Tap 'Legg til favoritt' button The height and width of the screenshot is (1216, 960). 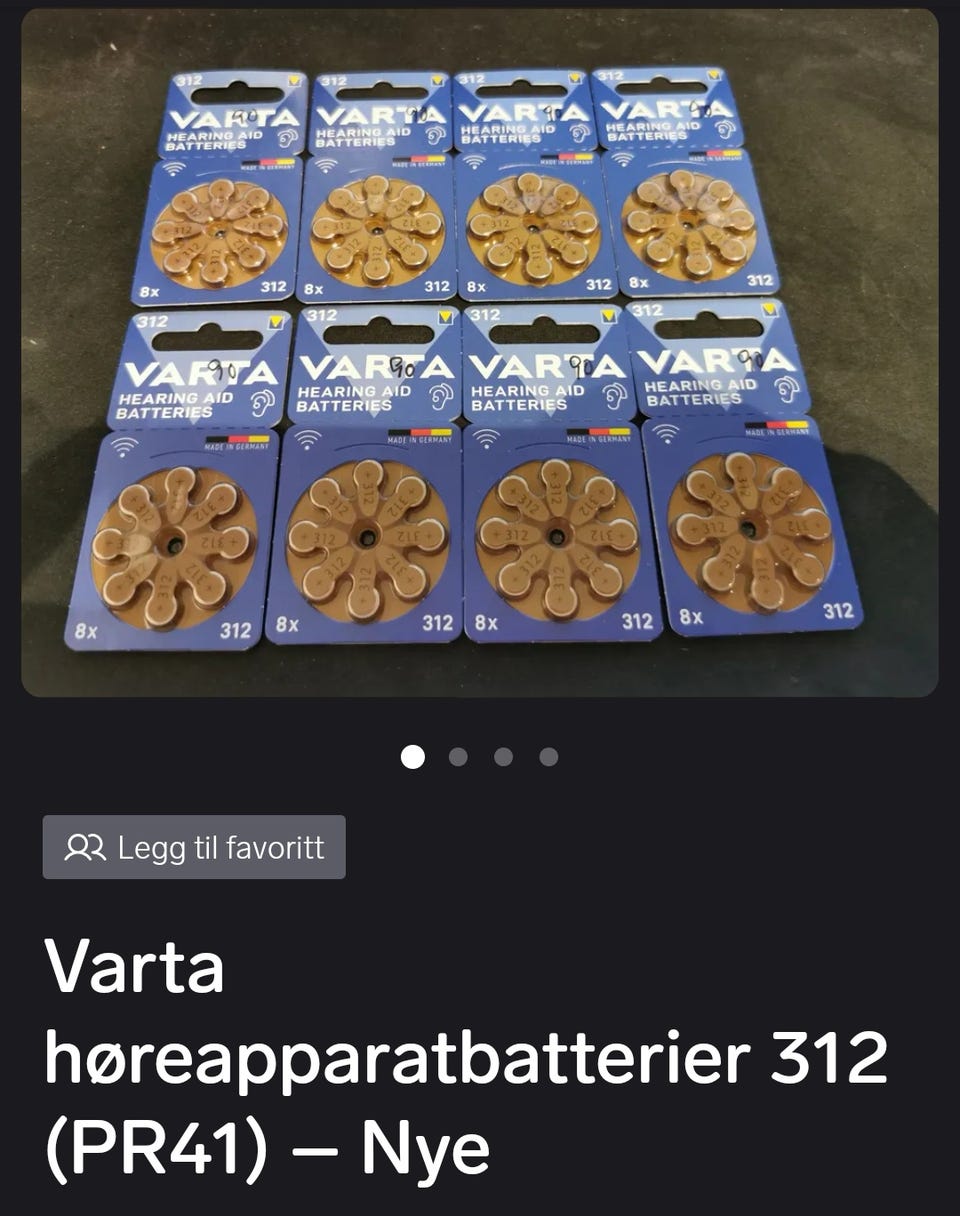point(194,847)
